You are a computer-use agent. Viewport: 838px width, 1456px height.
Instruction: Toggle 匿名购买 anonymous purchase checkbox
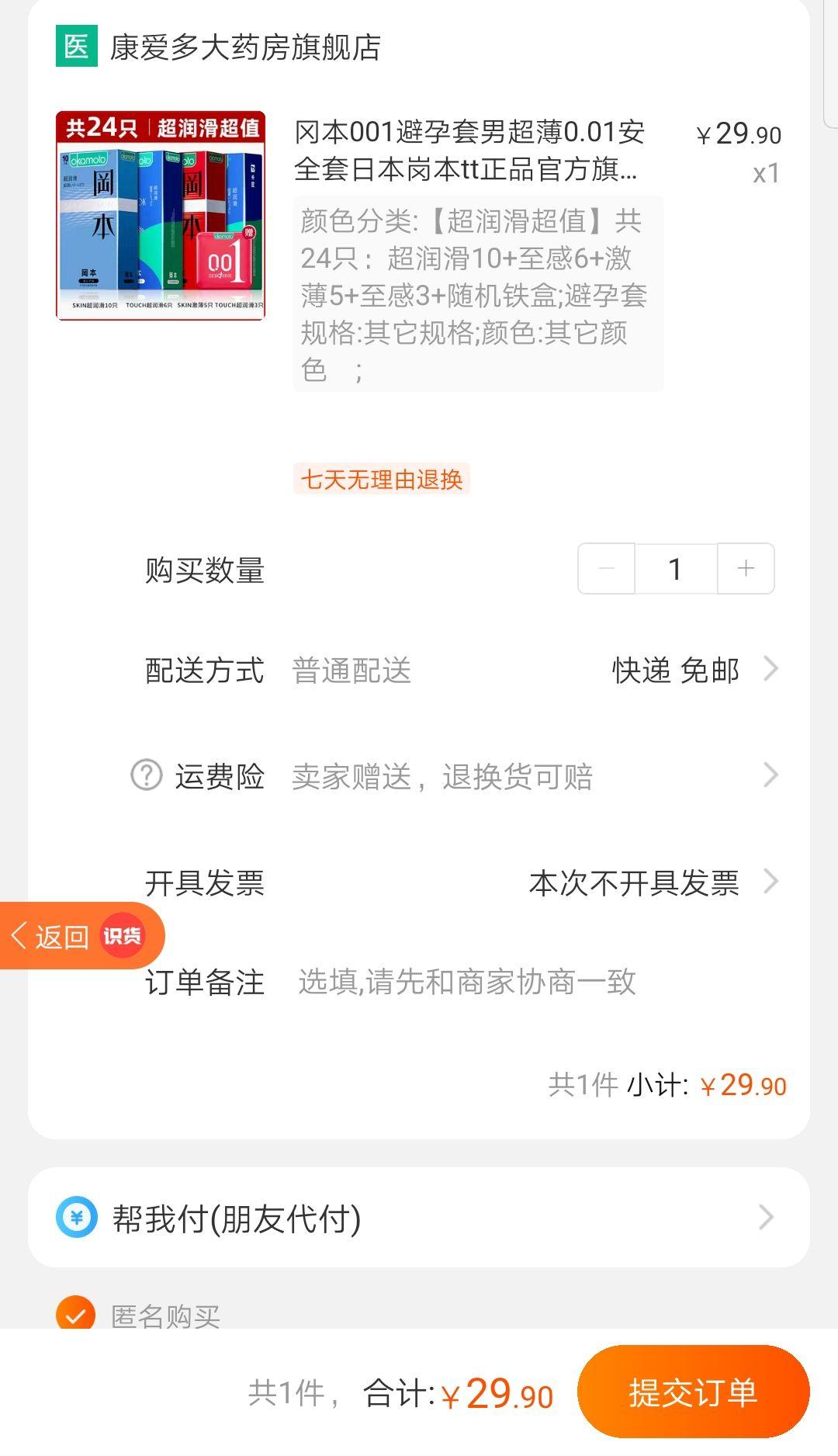[76, 1314]
